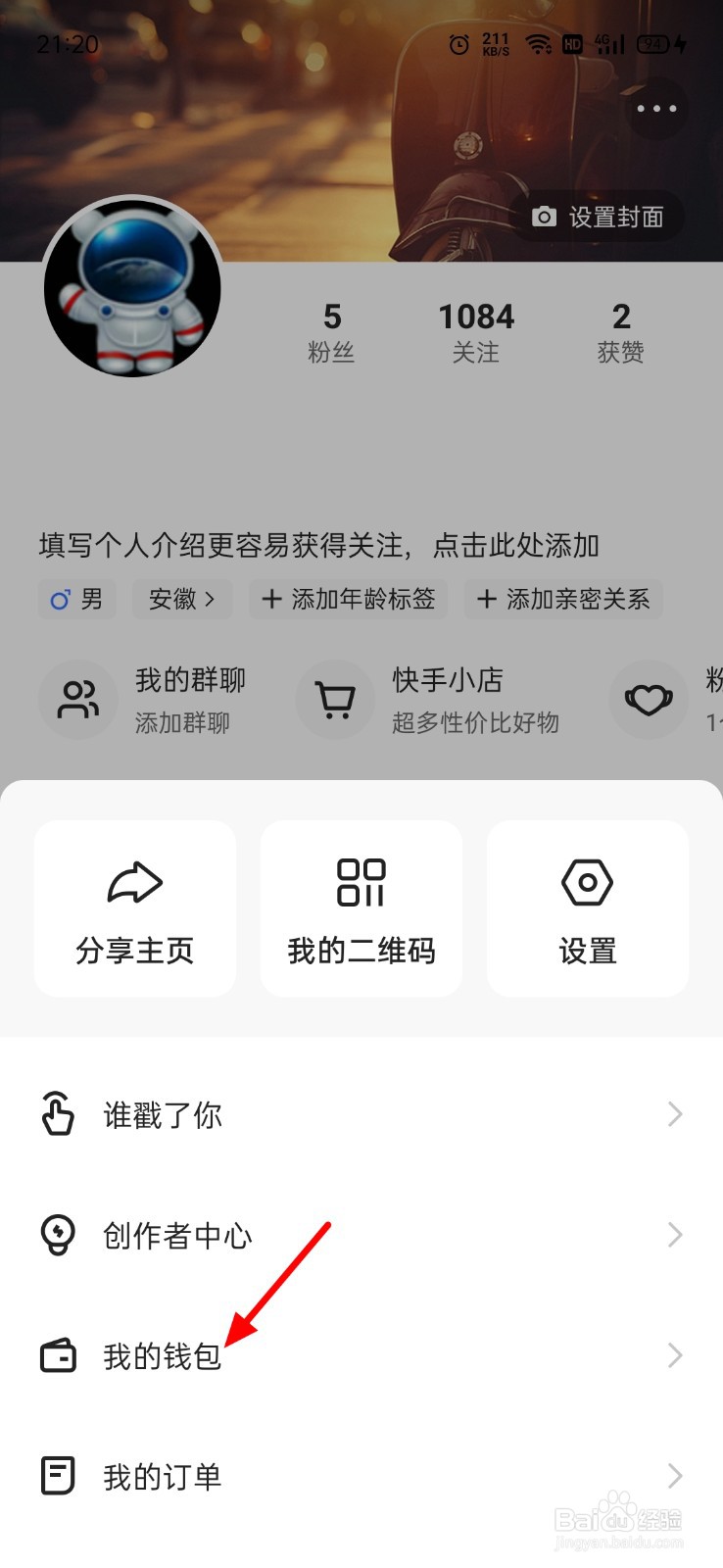Tap 设置封面 to set cover
The image size is (723, 1568).
(x=597, y=217)
